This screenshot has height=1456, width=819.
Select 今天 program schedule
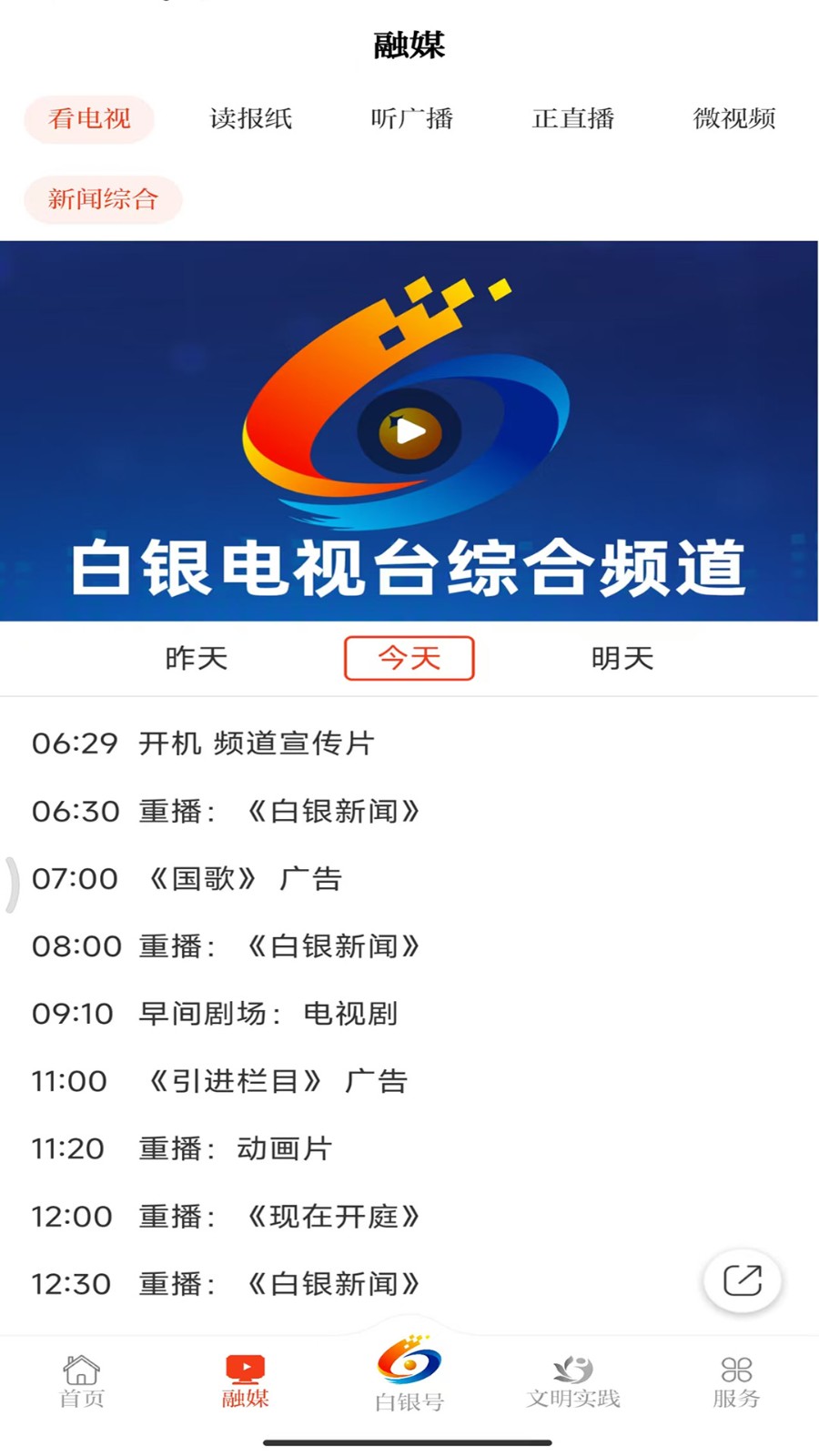[409, 658]
